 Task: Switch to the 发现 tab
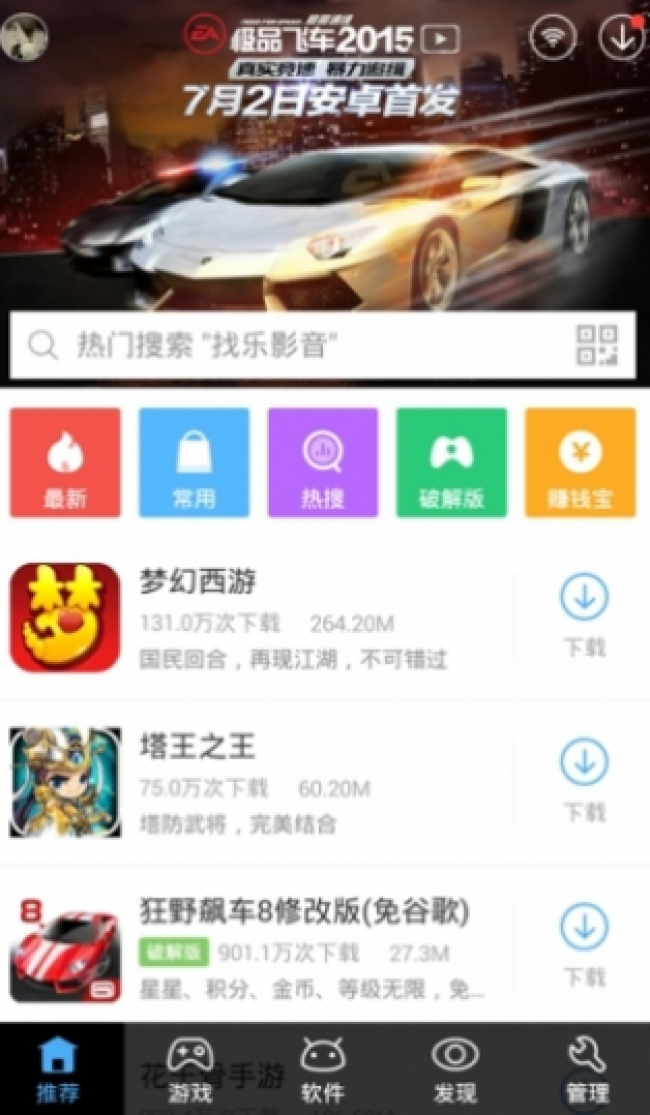[x=455, y=1069]
